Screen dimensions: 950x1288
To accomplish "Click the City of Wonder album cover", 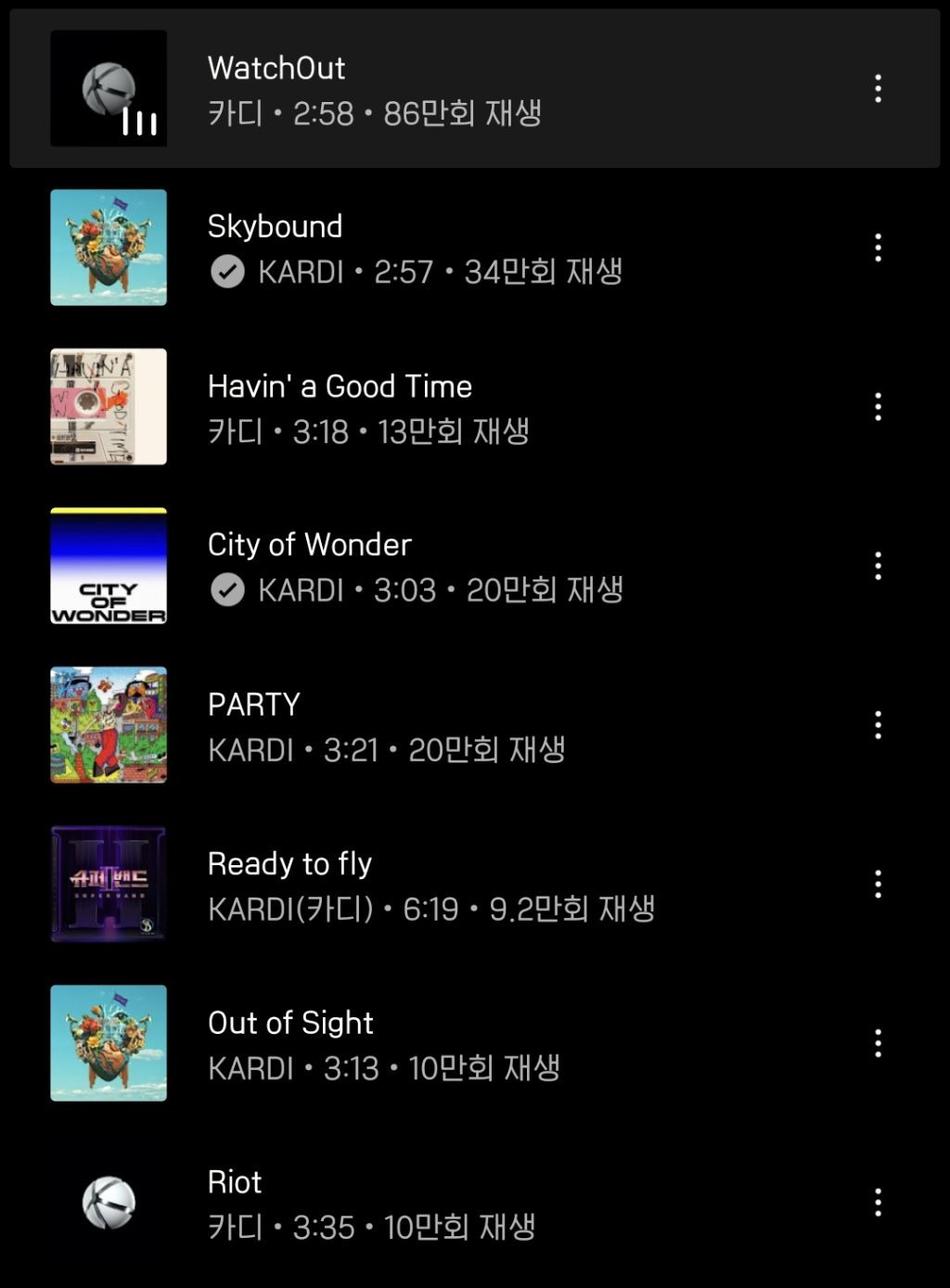I will point(109,565).
